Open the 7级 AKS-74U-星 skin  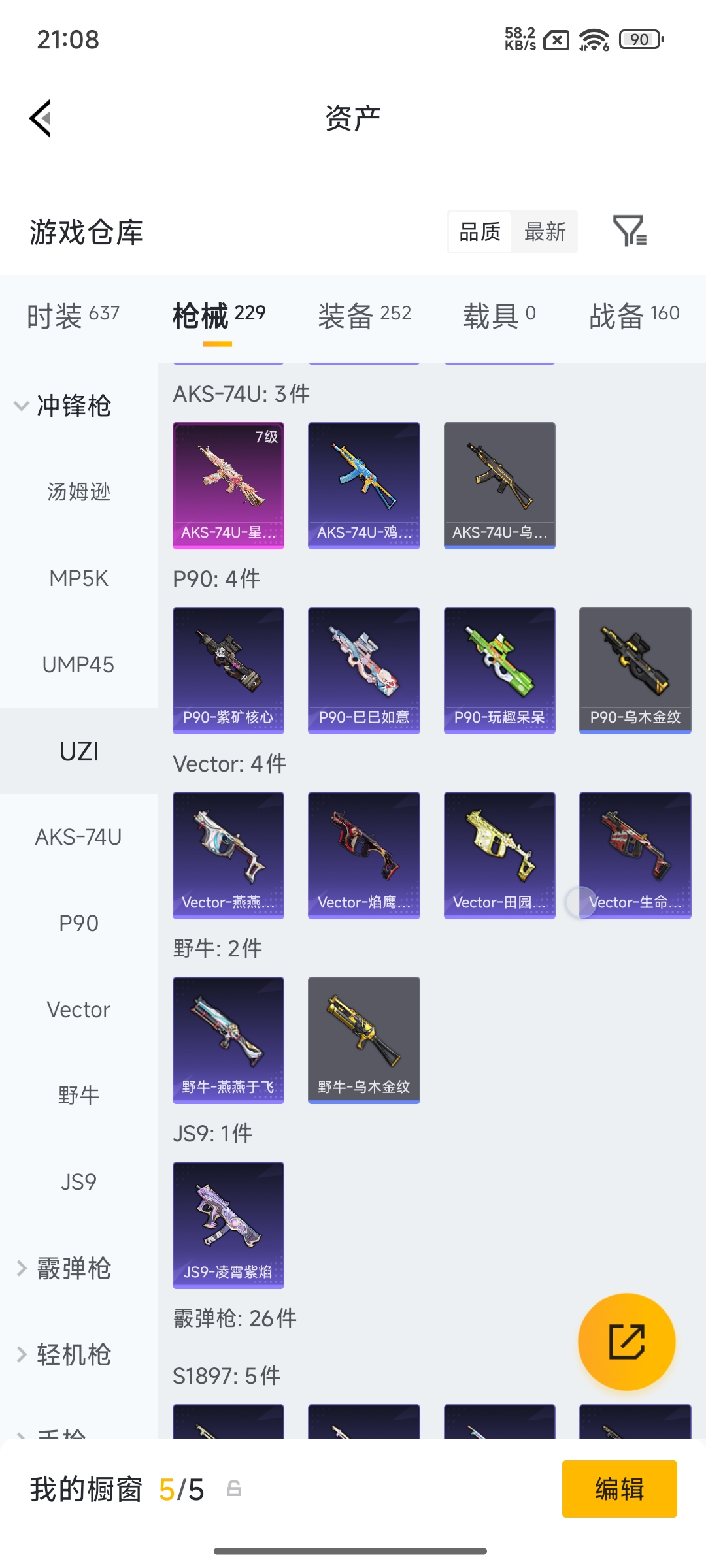[228, 485]
